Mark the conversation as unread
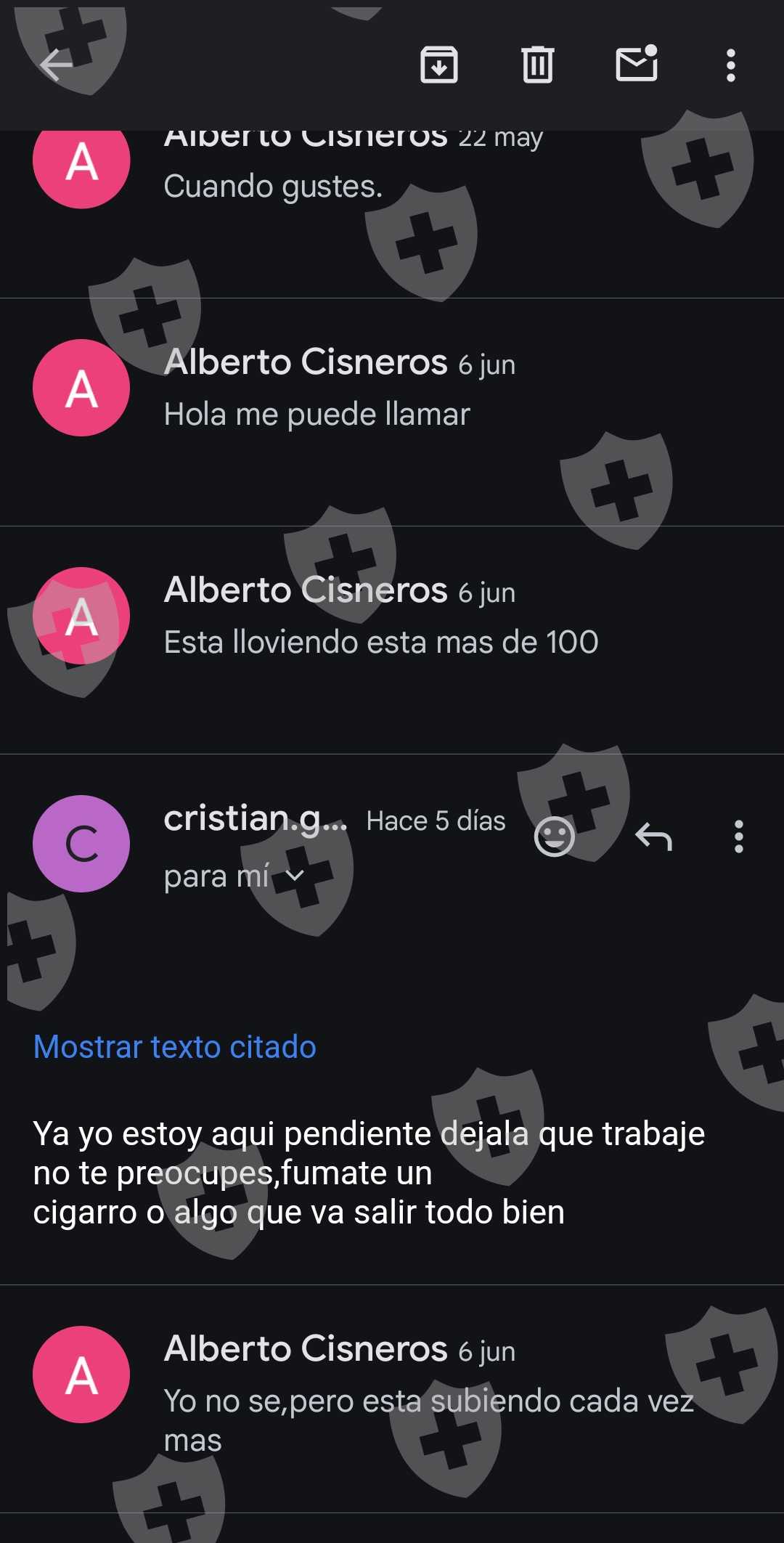784x1543 pixels. [637, 64]
